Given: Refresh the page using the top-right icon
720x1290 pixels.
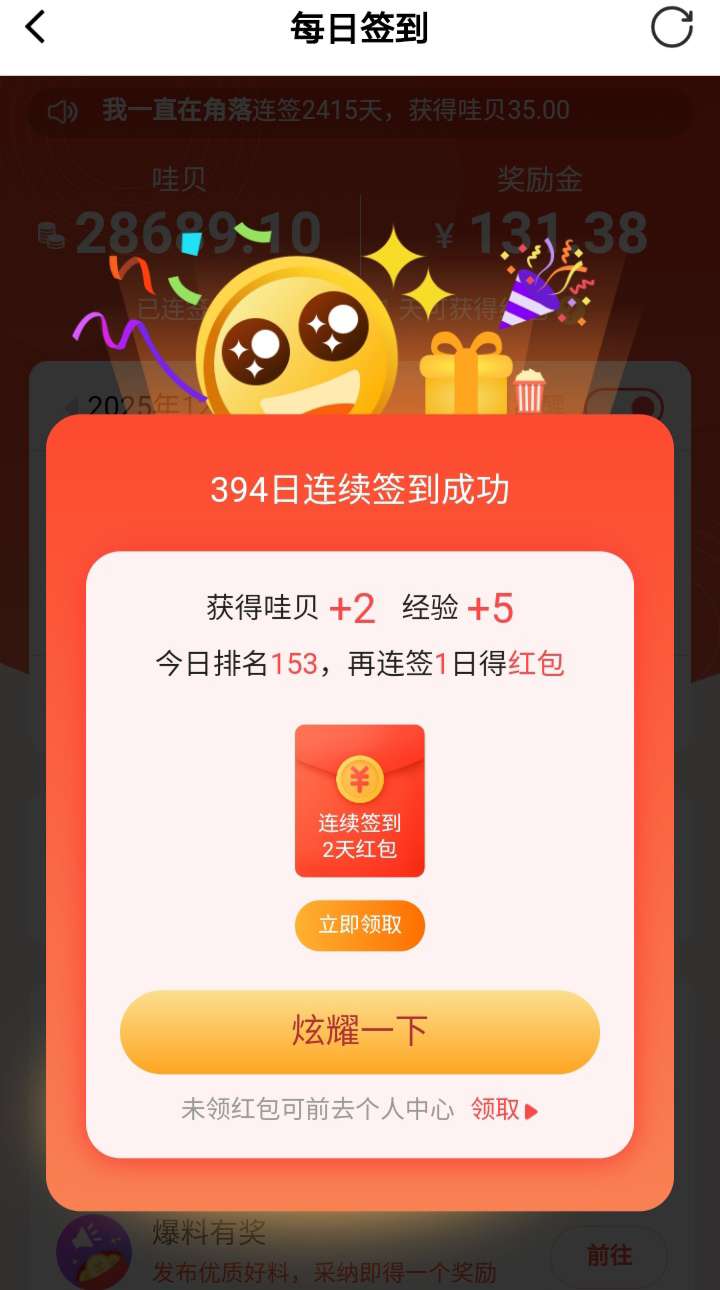Looking at the screenshot, I should click(x=671, y=28).
